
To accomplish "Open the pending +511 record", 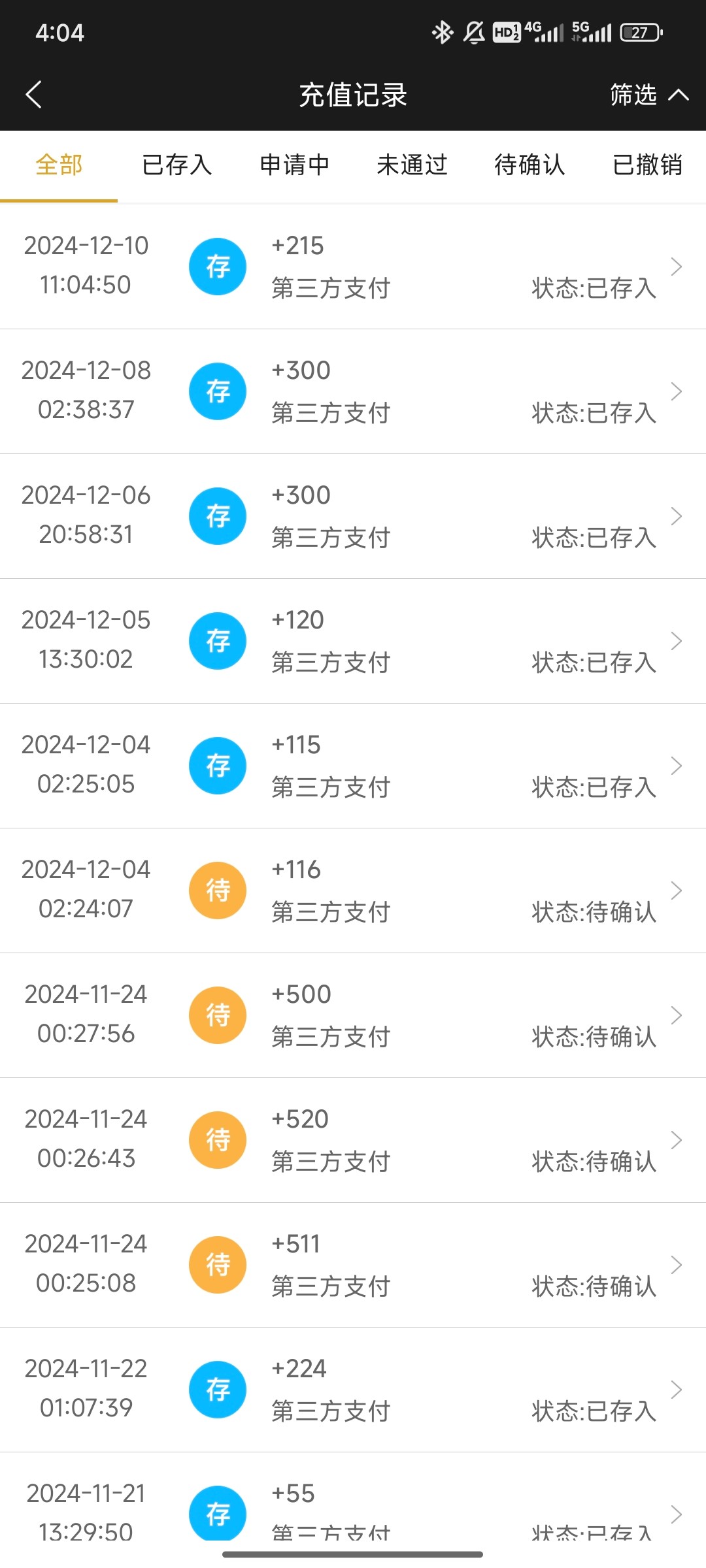I will pos(353,1265).
